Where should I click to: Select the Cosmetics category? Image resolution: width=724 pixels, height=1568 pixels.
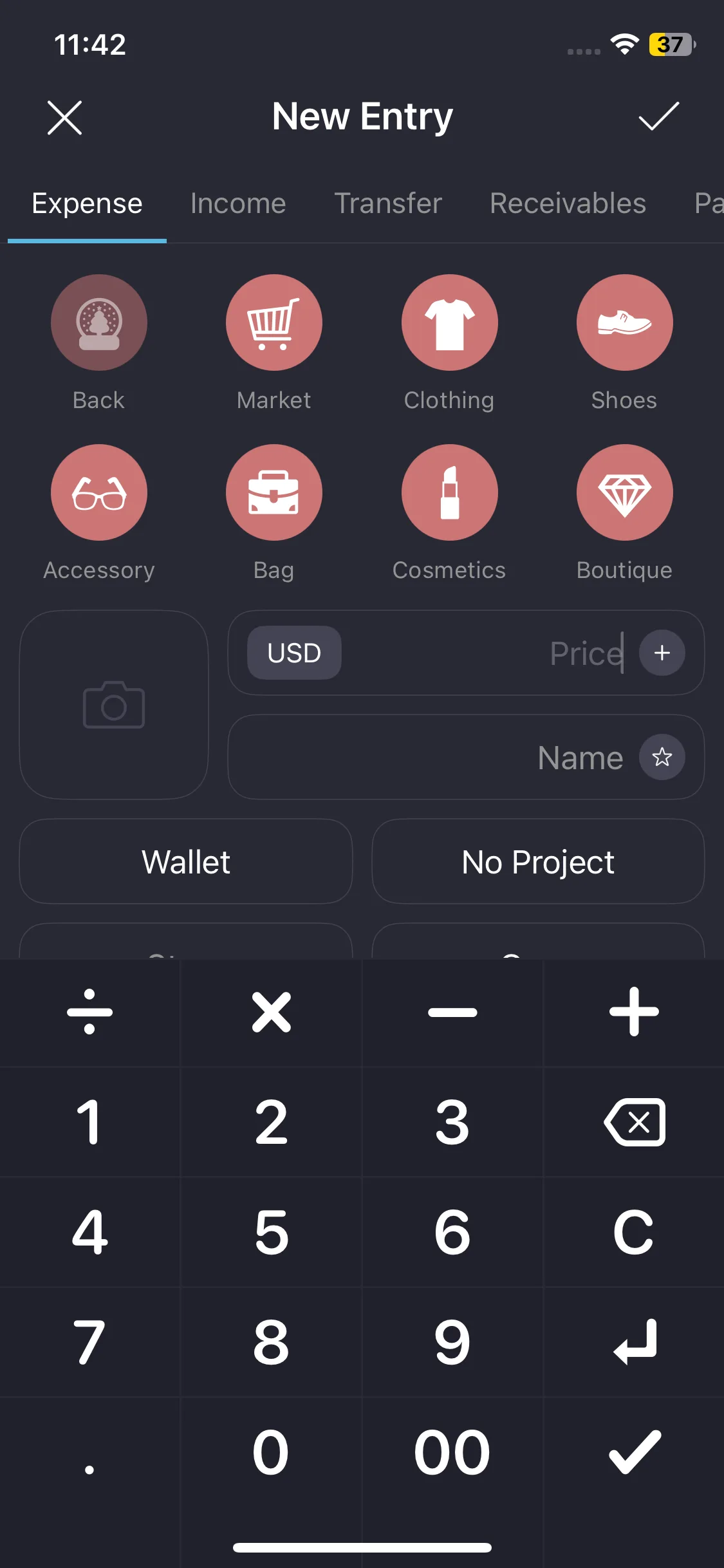pos(449,493)
